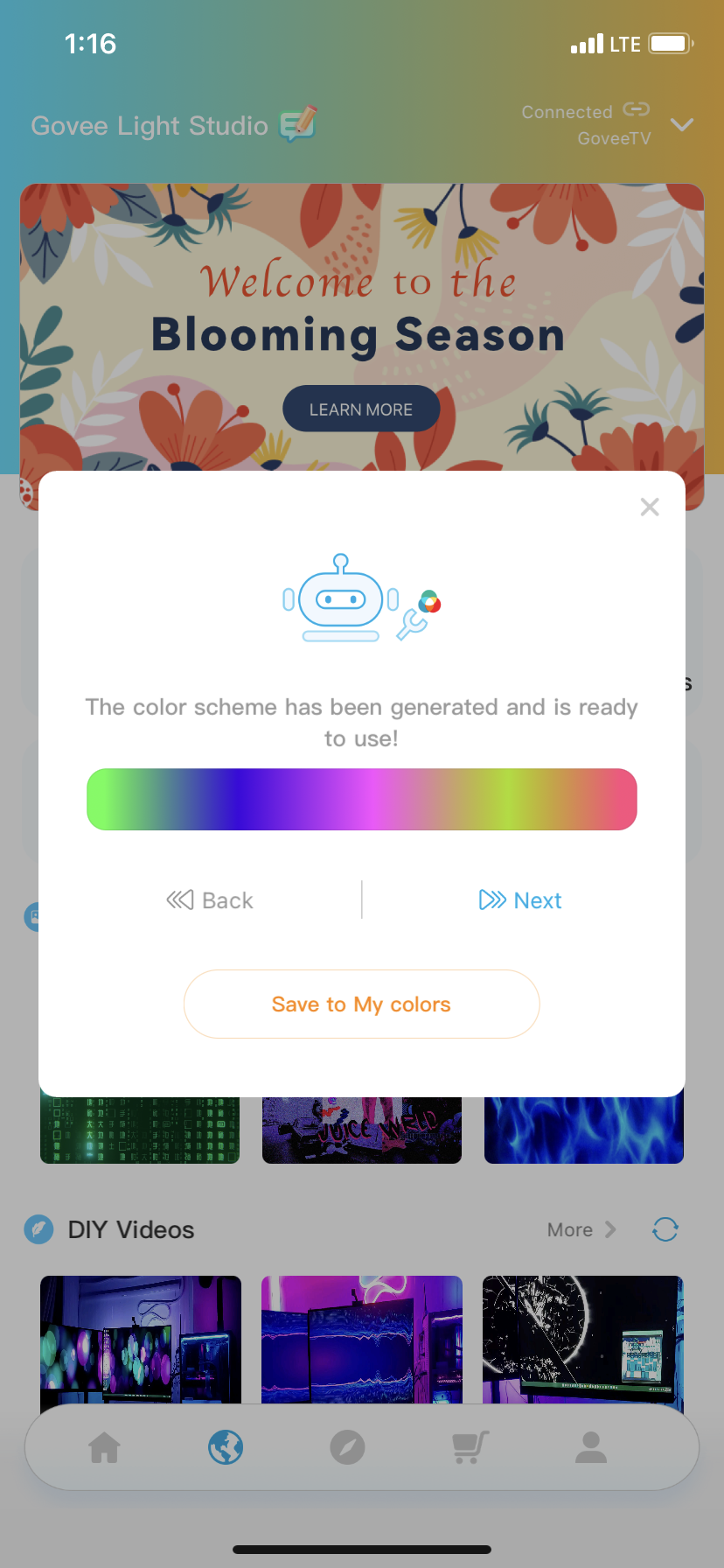Refresh the DIY Videos section
The height and width of the screenshot is (1568, 724).
665,1229
